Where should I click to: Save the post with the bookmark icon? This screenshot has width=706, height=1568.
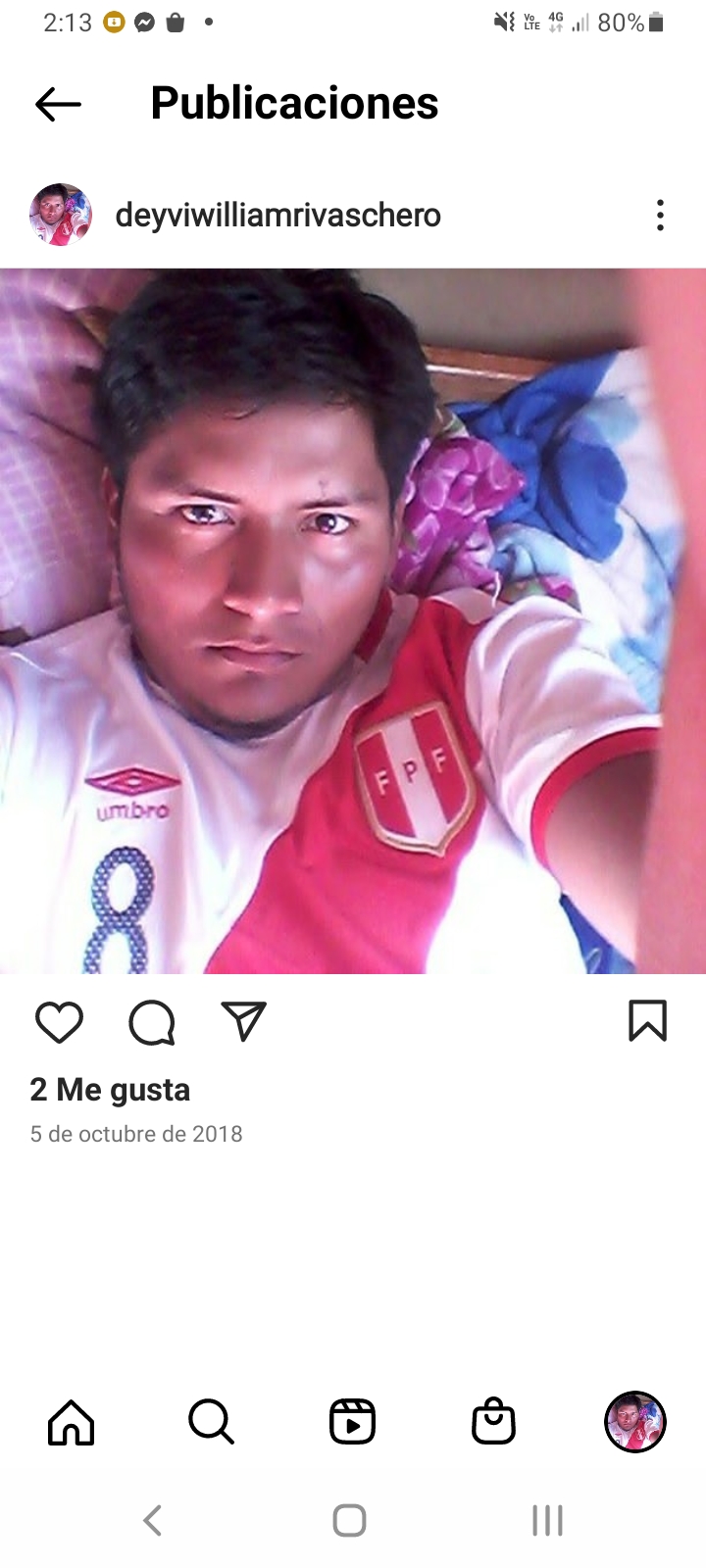[x=647, y=1020]
